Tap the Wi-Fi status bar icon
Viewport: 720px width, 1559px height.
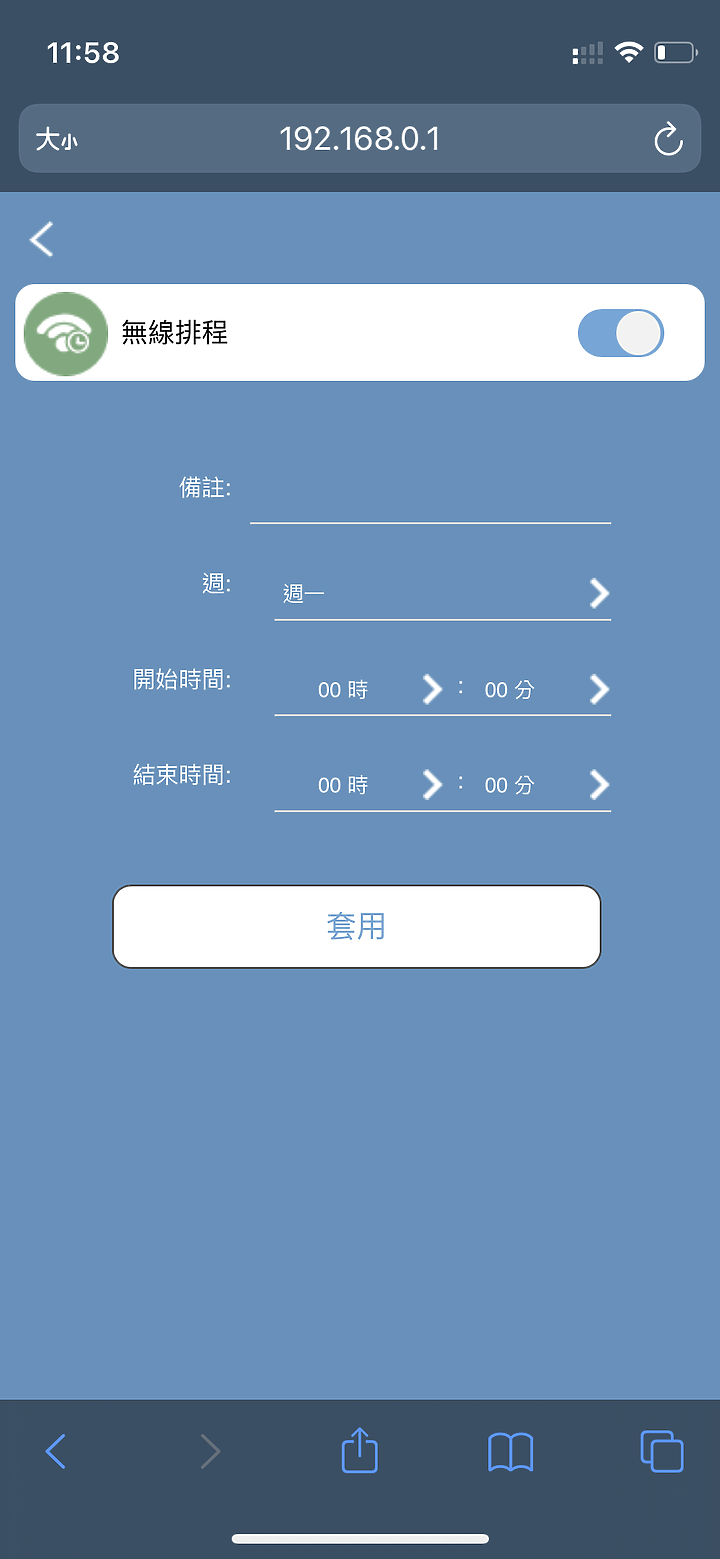coord(629,51)
